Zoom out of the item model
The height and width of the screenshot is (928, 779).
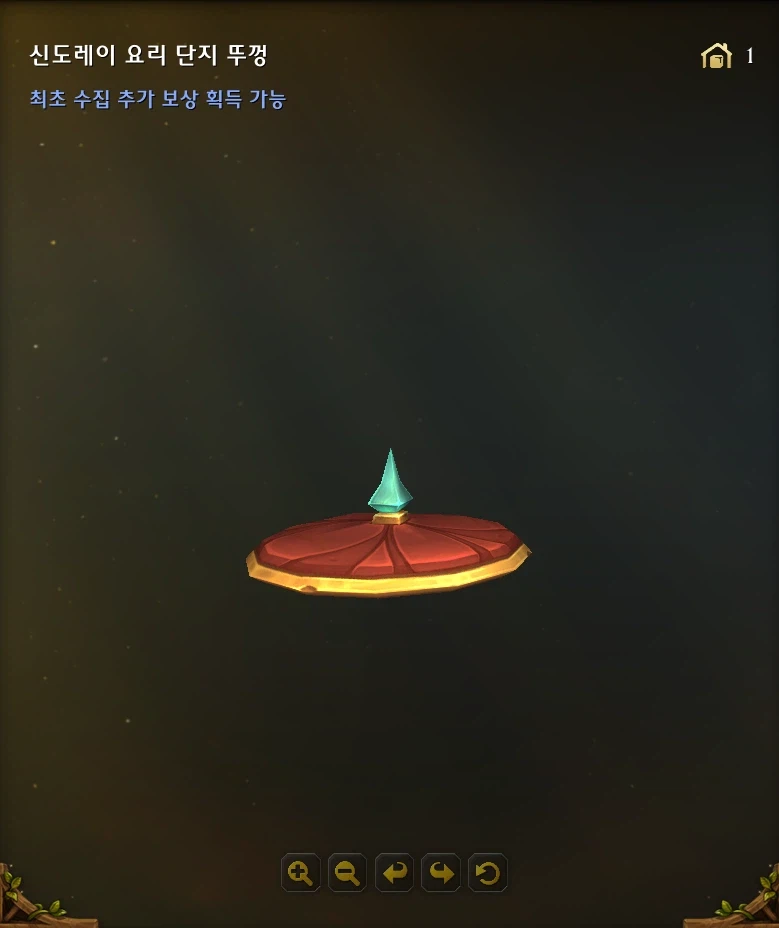click(347, 873)
